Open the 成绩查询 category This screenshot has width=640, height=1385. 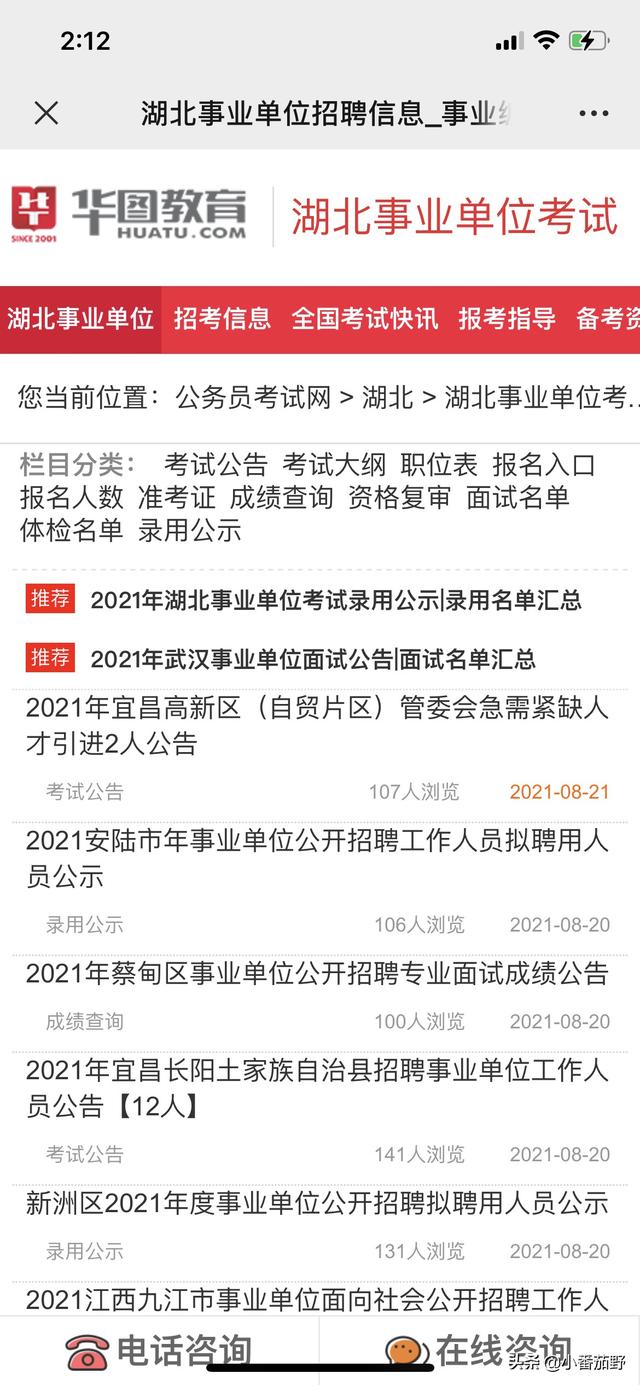[281, 497]
